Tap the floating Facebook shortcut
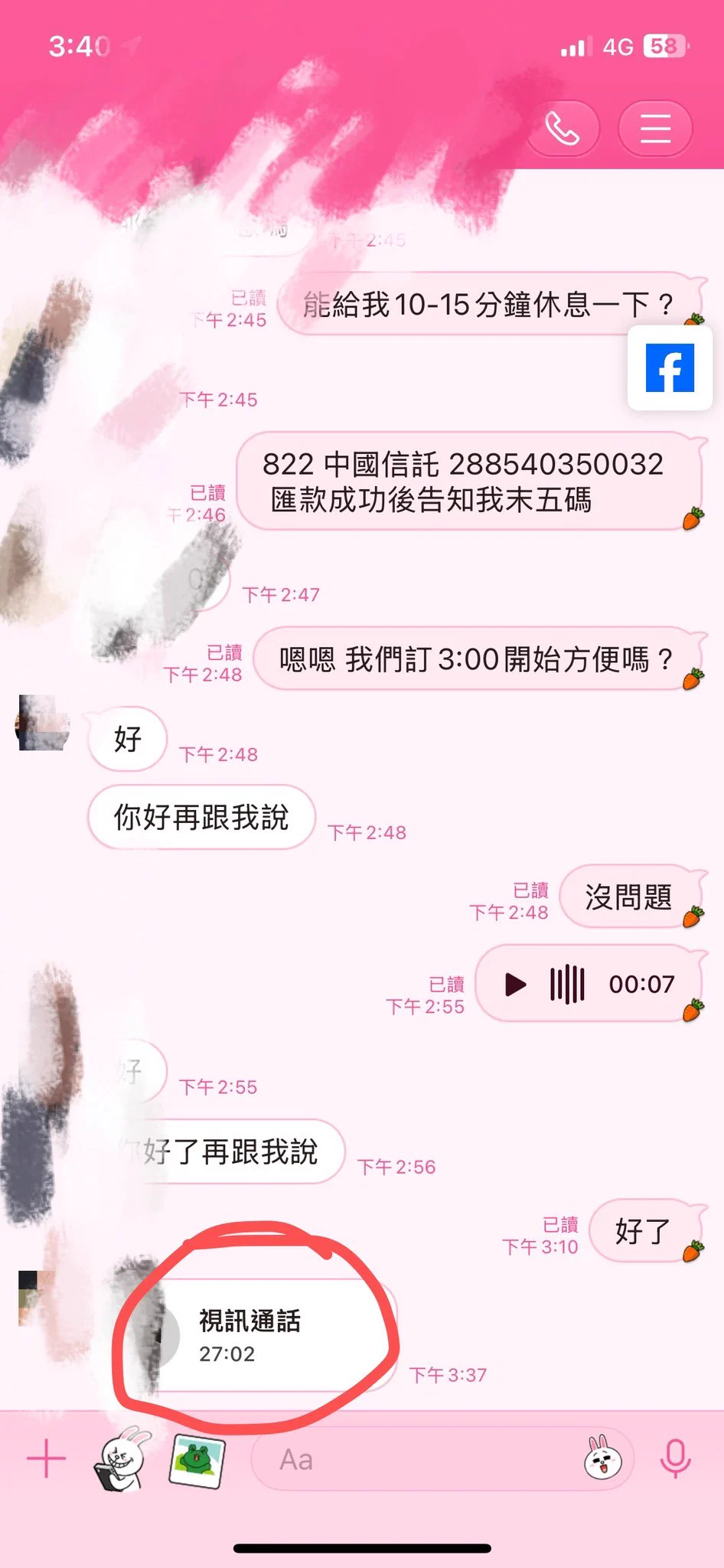The image size is (724, 1568). (670, 368)
